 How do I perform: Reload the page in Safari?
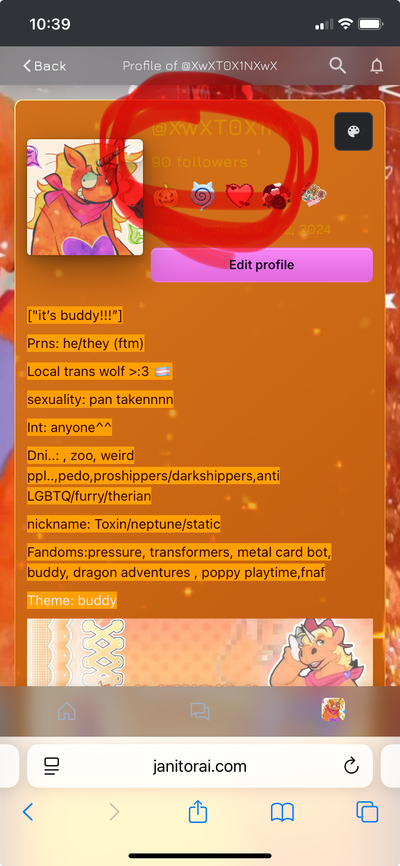point(351,766)
